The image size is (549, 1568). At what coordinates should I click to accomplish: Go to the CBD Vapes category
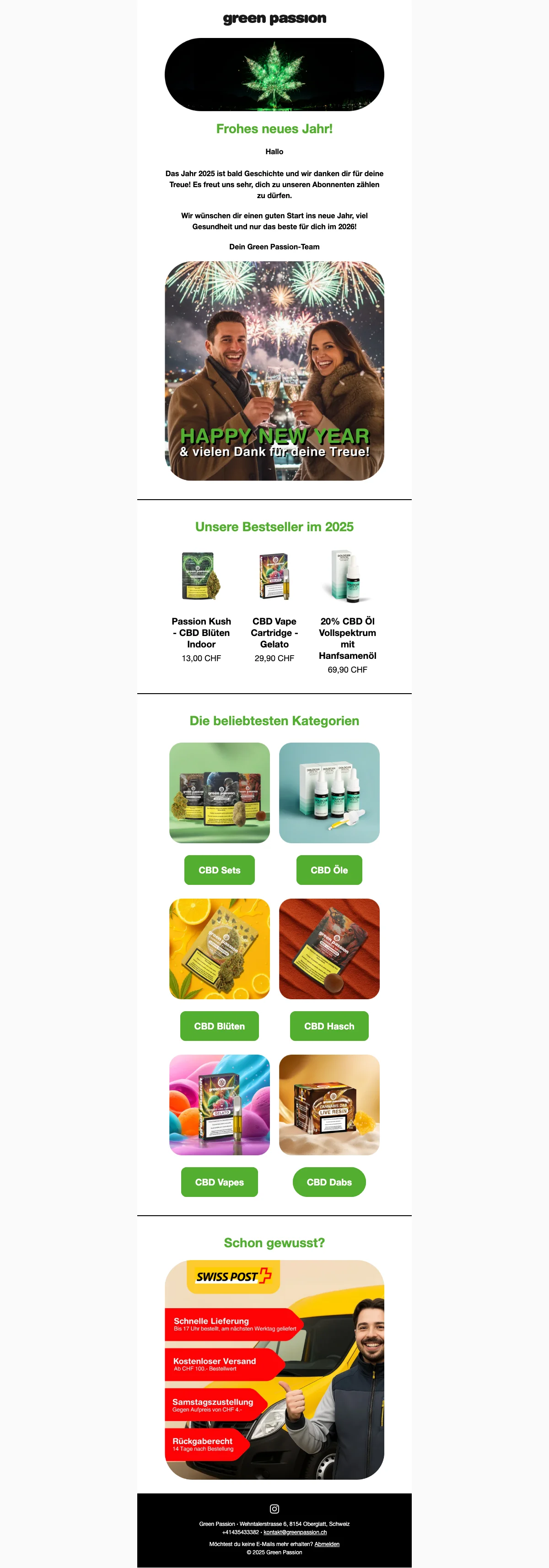(219, 1181)
